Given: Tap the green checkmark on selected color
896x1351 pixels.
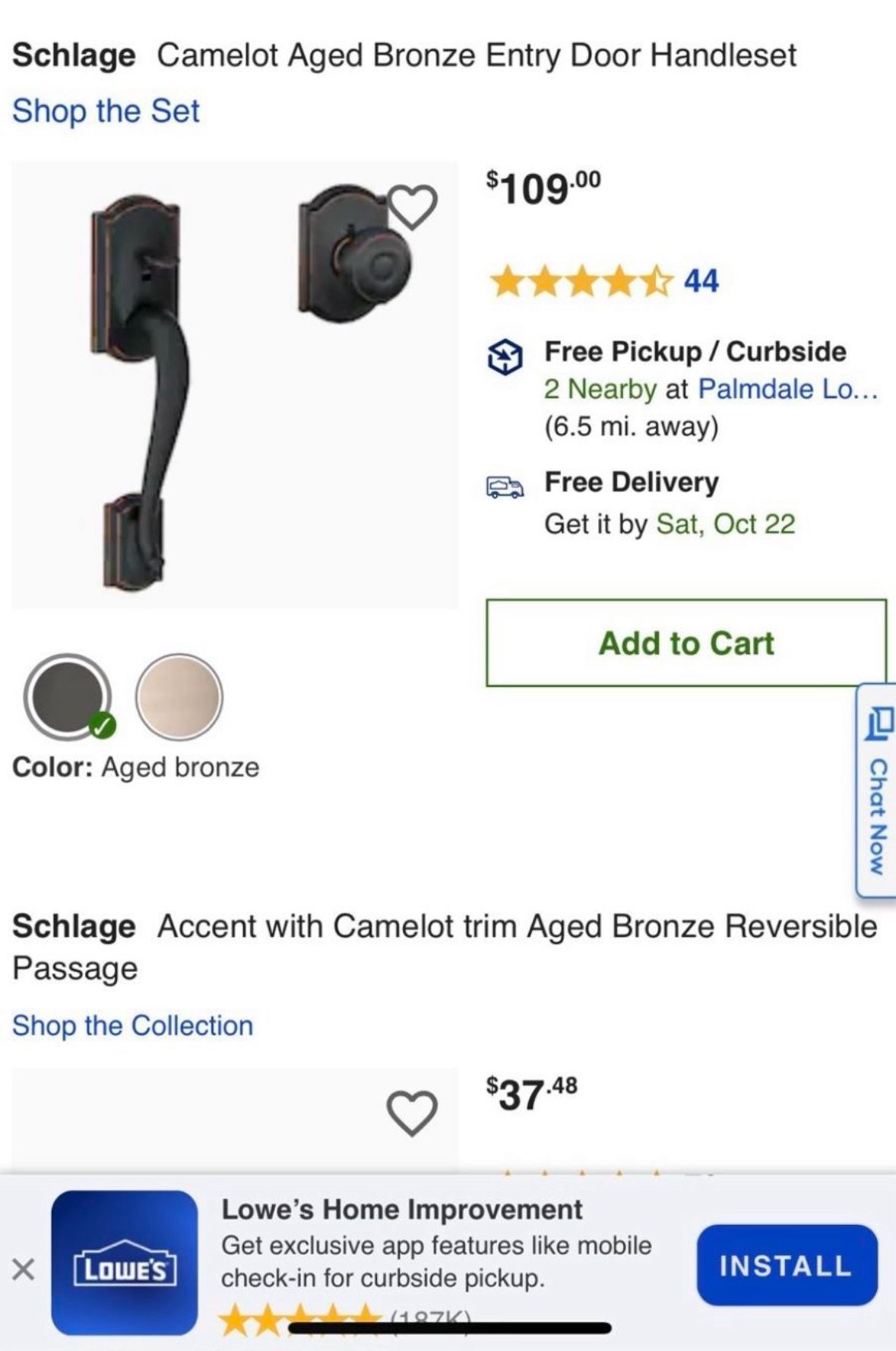Looking at the screenshot, I should coord(102,727).
